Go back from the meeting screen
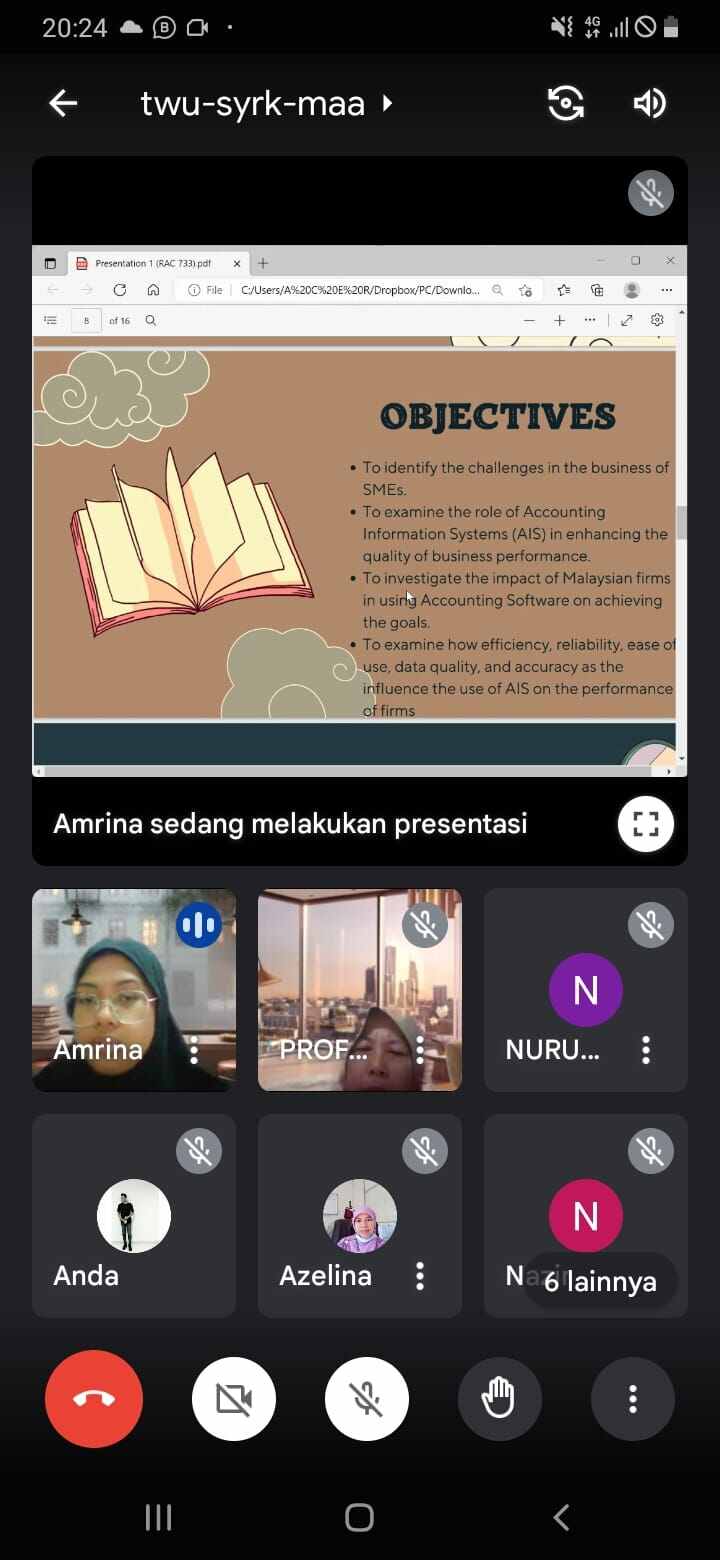 point(63,103)
